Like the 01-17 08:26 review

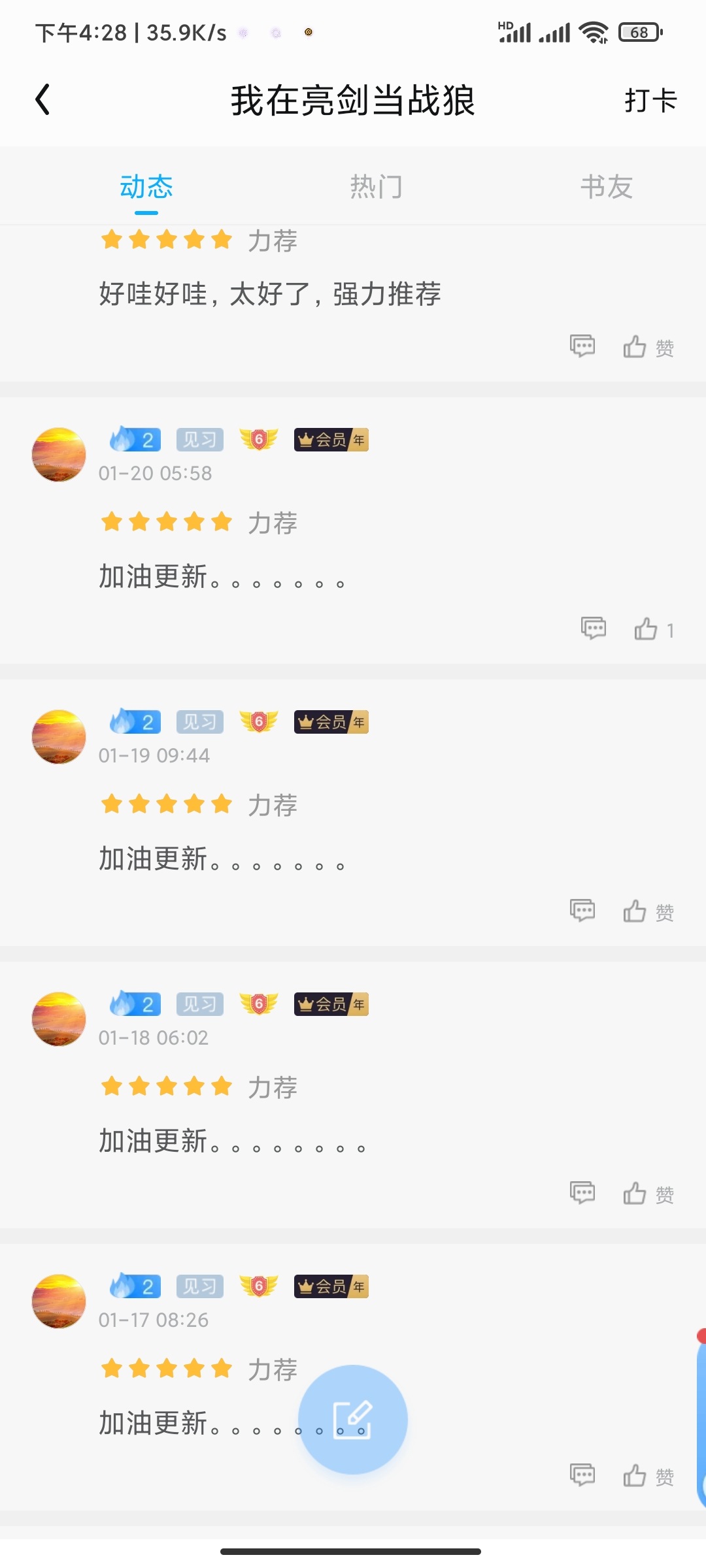coord(647,1476)
